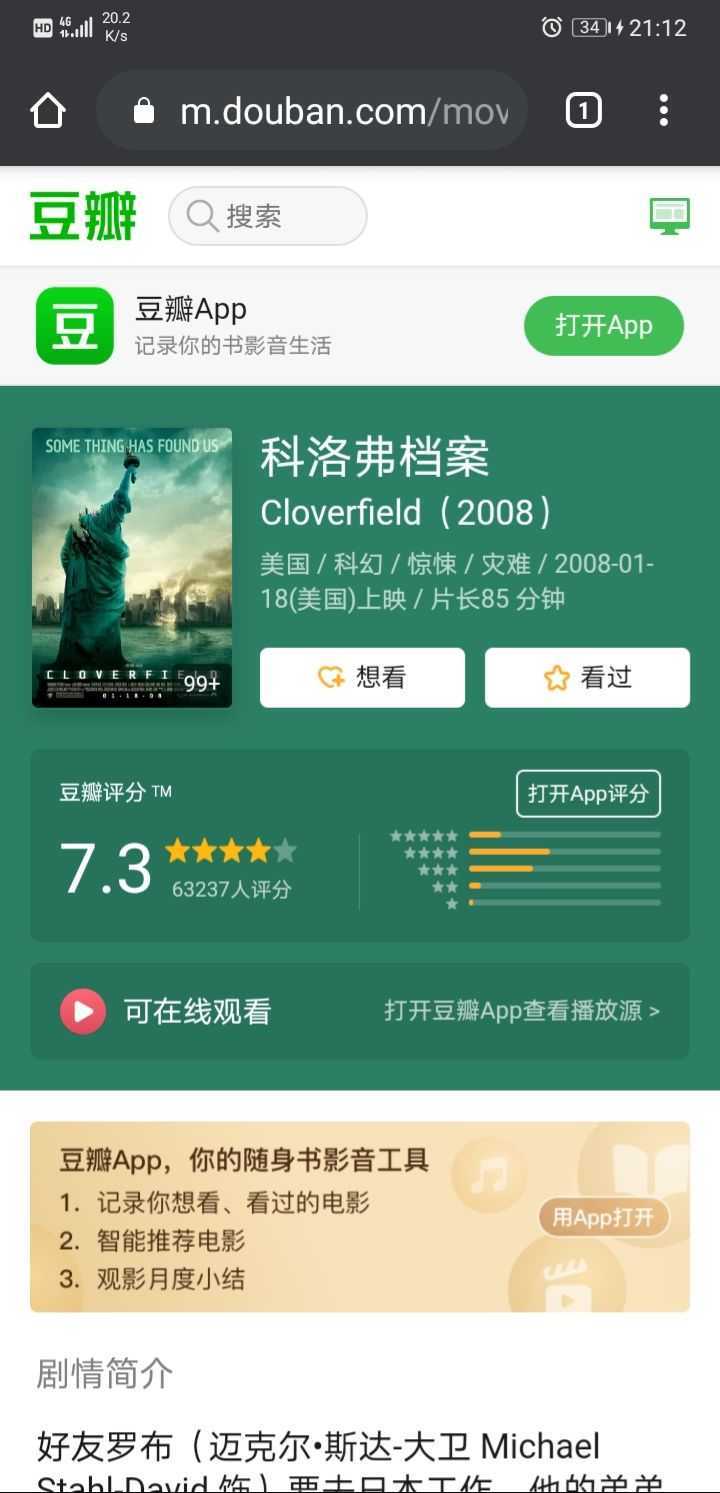Open 打开豆瓣App查看播放源 link
The image size is (720, 1493).
(x=522, y=1011)
